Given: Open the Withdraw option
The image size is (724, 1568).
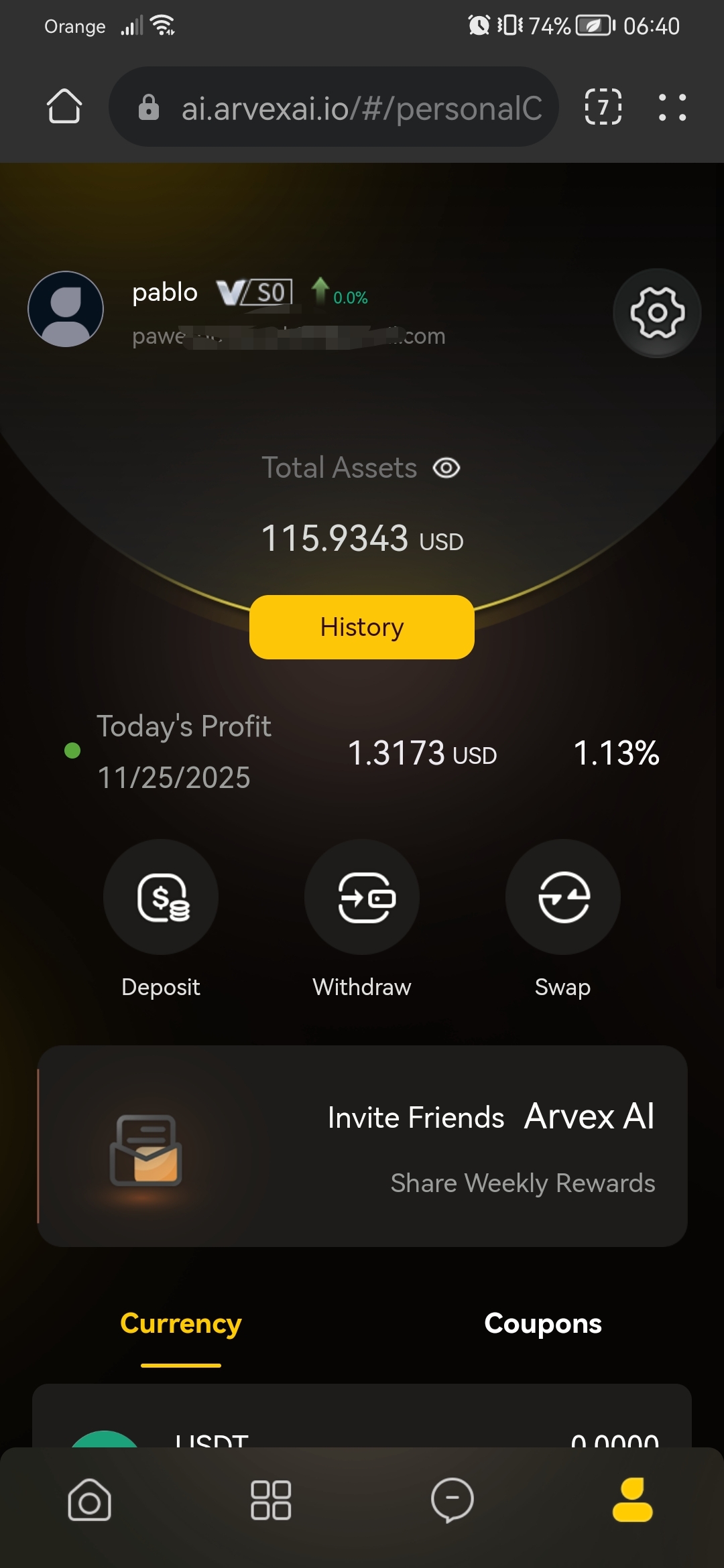Looking at the screenshot, I should click(x=362, y=898).
